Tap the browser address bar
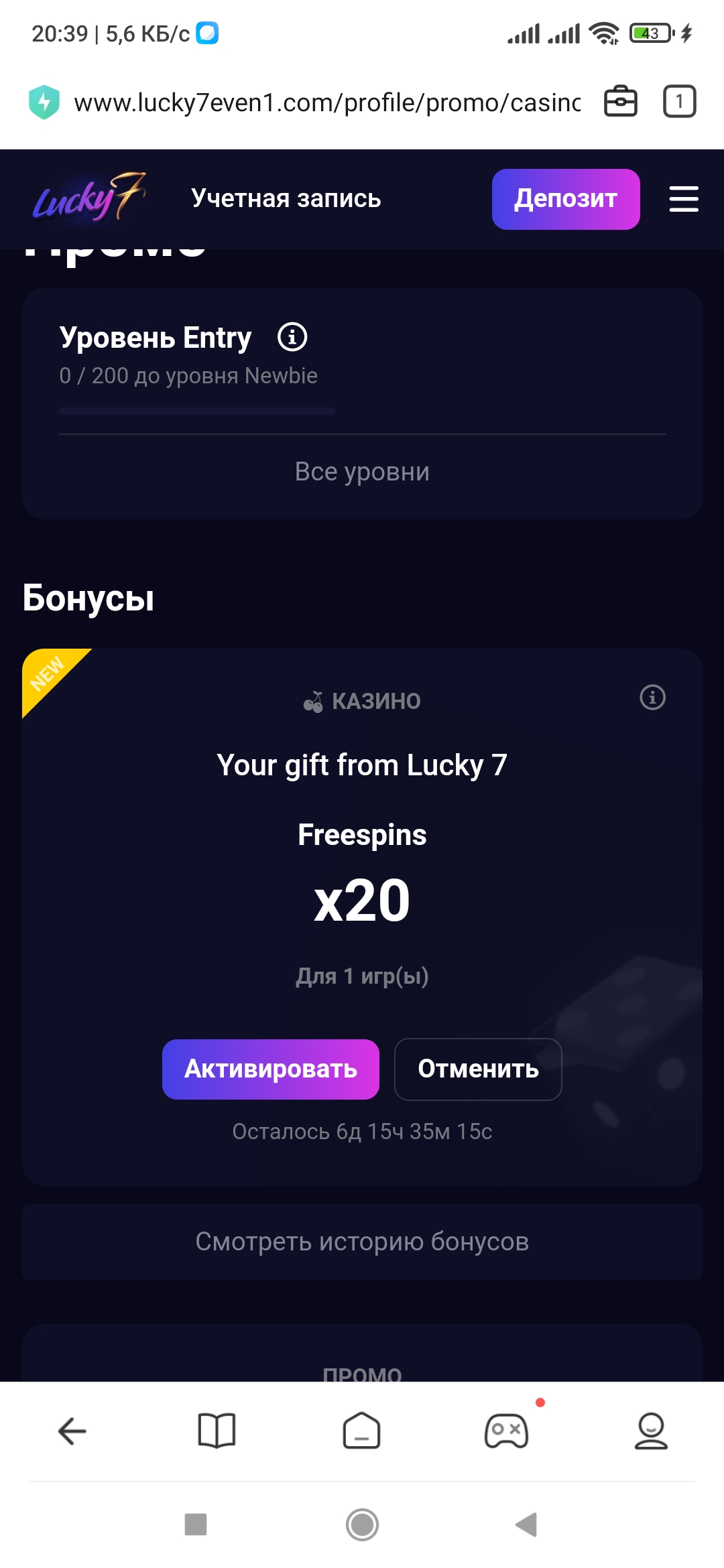Image resolution: width=724 pixels, height=1568 pixels. [x=326, y=103]
